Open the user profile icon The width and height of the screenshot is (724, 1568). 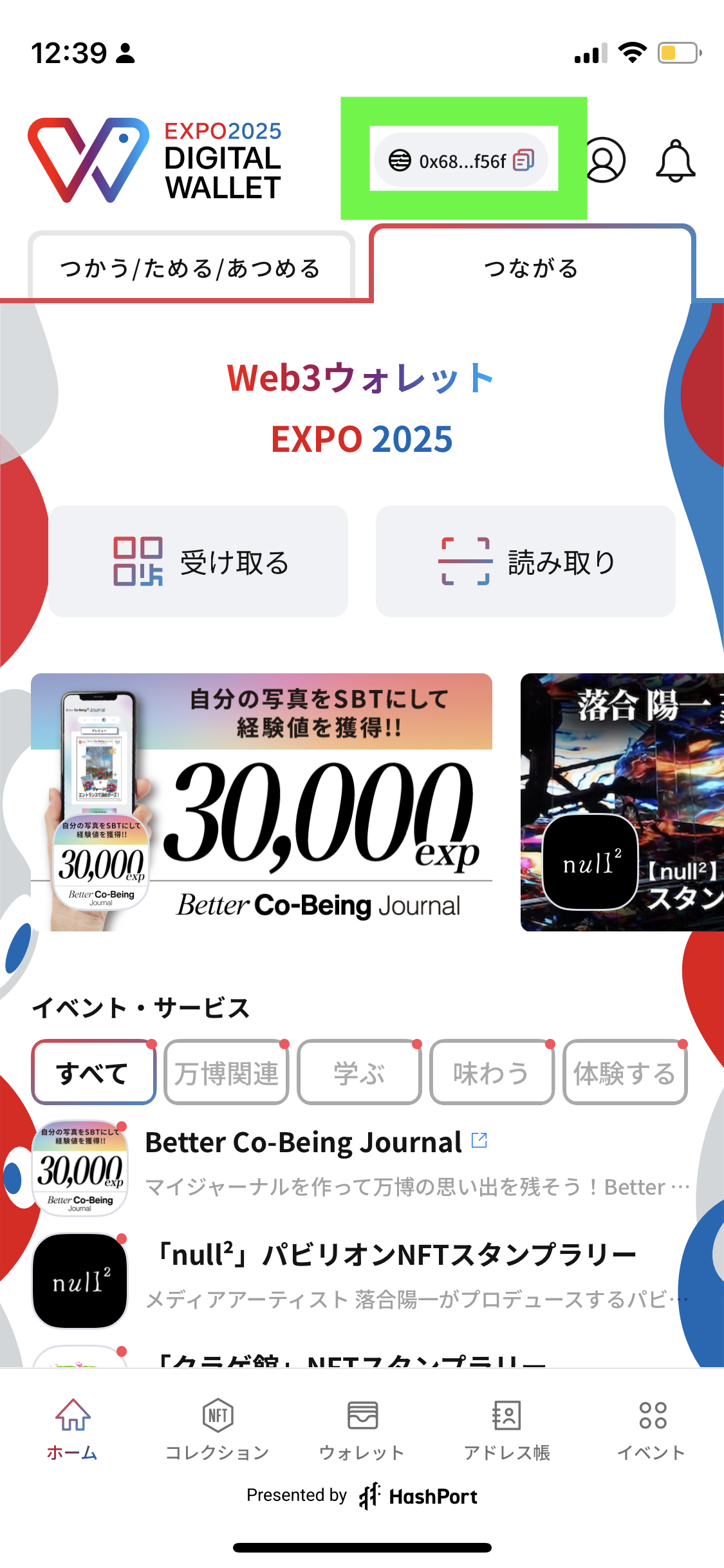(x=605, y=160)
